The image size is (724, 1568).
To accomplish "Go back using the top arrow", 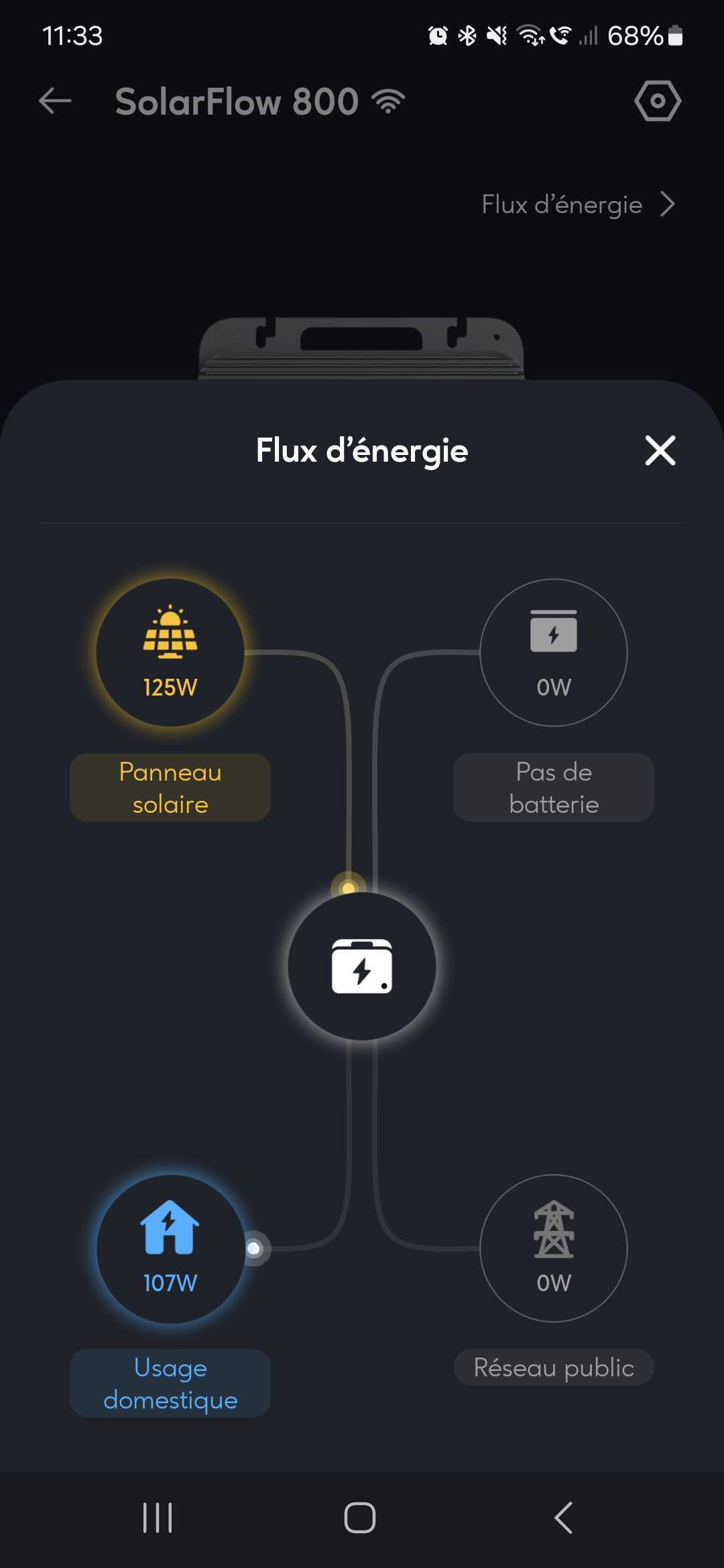I will coord(55,101).
